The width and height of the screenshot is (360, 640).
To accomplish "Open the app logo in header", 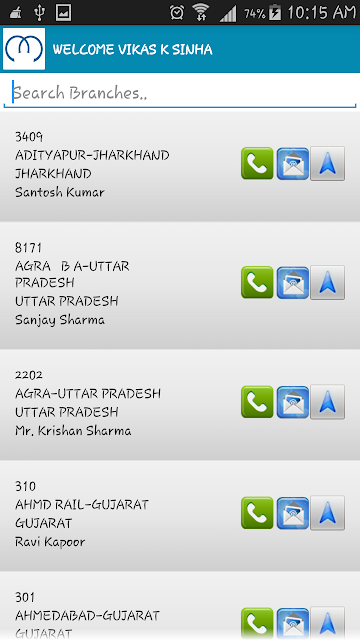I will click(x=24, y=49).
